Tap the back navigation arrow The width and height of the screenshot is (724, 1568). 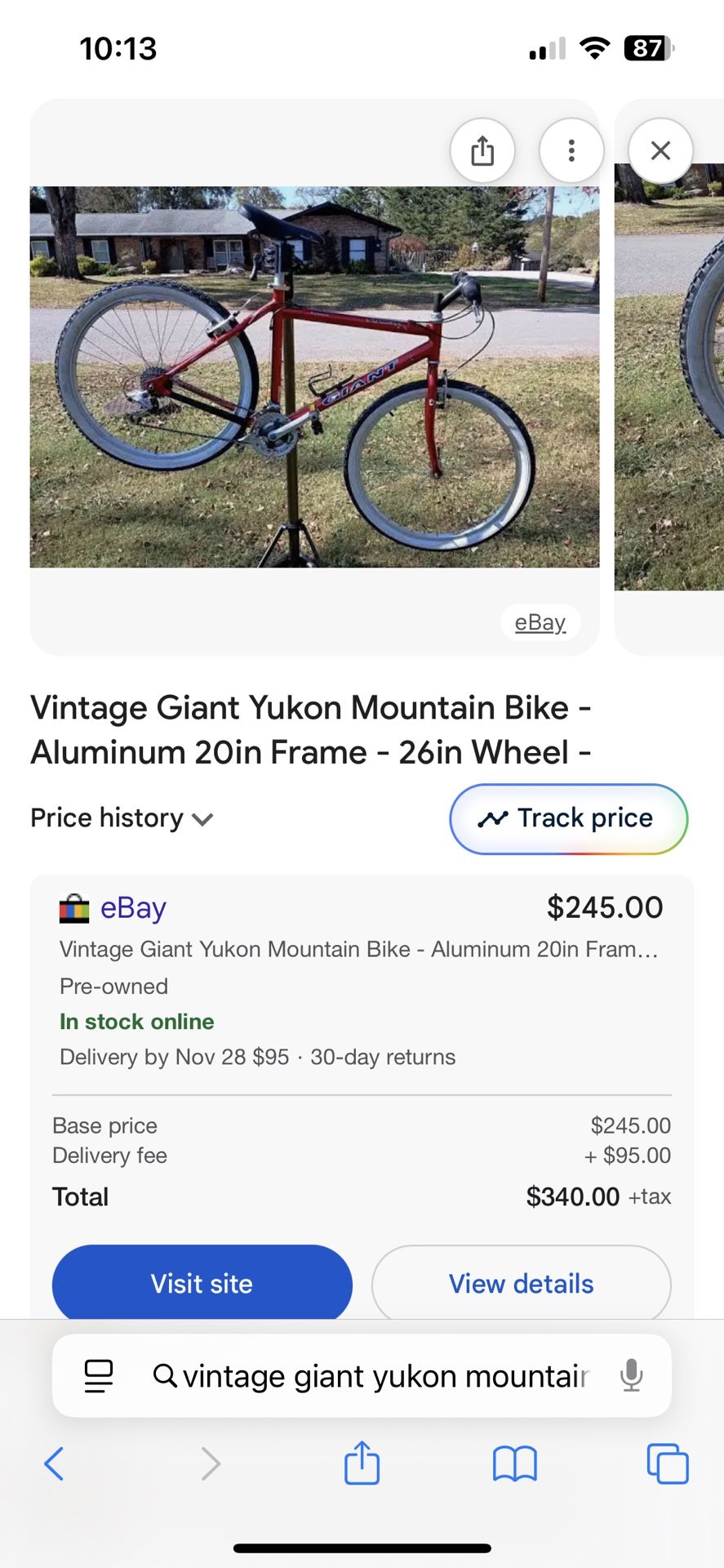pyautogui.click(x=54, y=1464)
